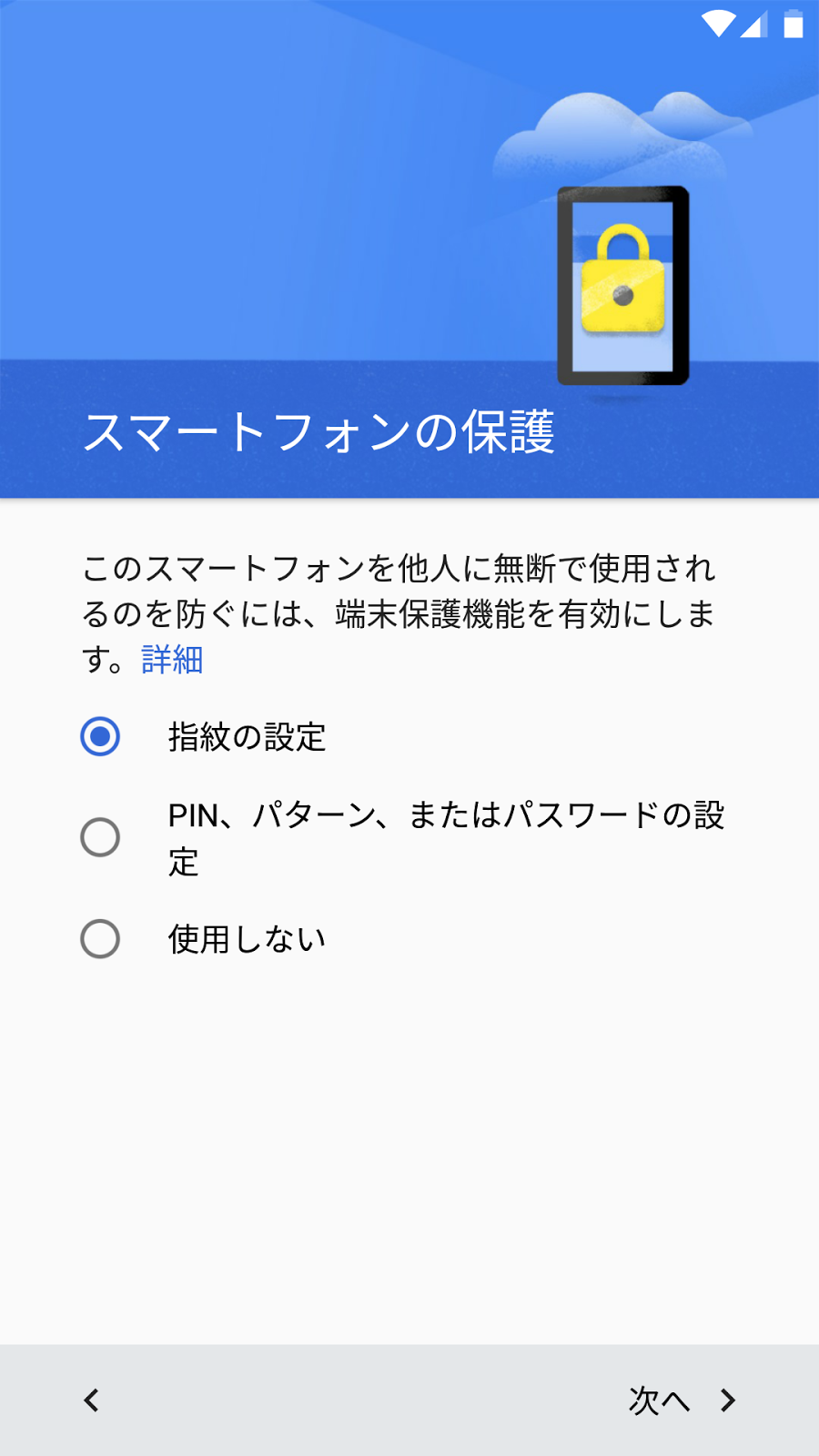
Task: Go back with the bottom-left arrow
Action: pyautogui.click(x=91, y=1400)
